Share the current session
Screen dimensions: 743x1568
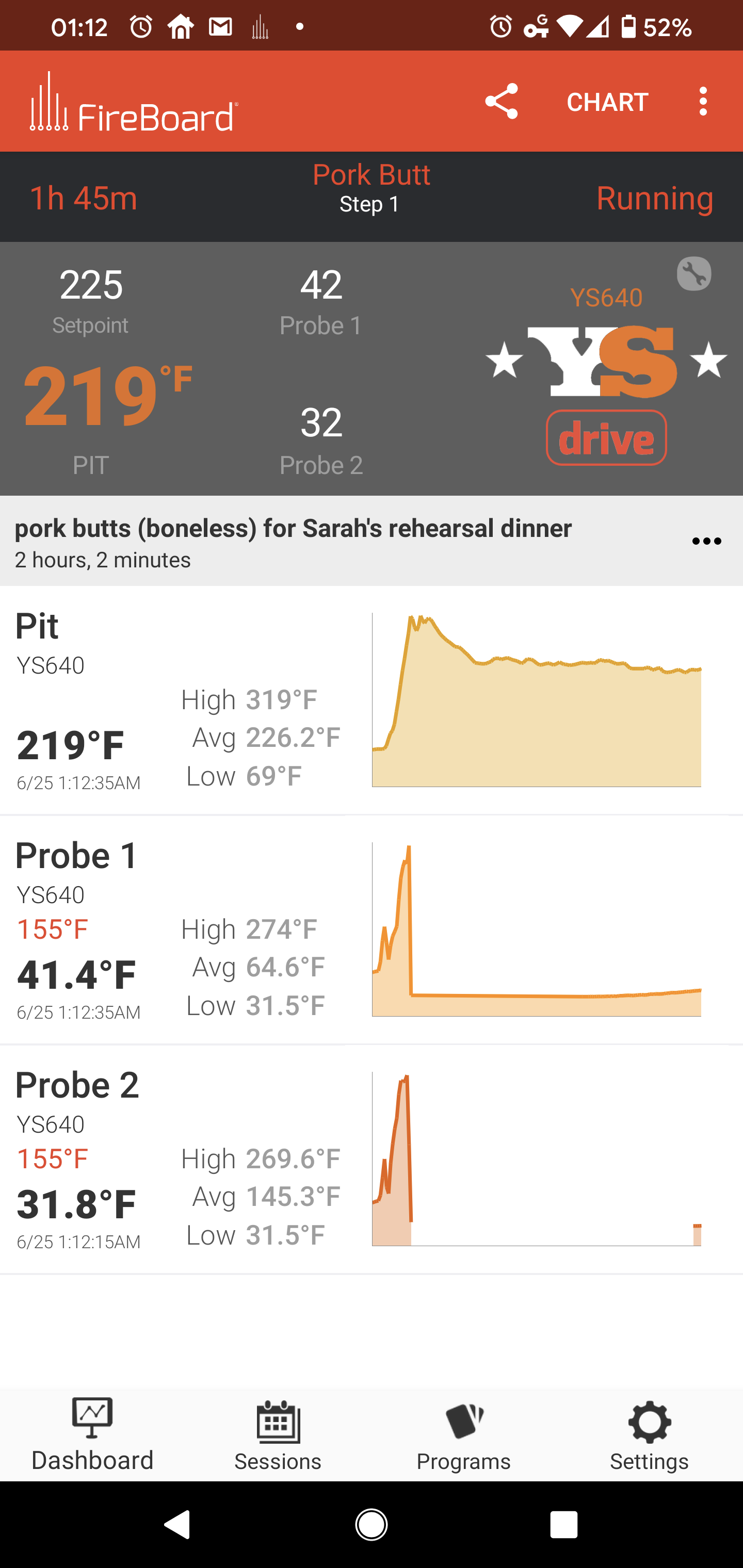500,101
